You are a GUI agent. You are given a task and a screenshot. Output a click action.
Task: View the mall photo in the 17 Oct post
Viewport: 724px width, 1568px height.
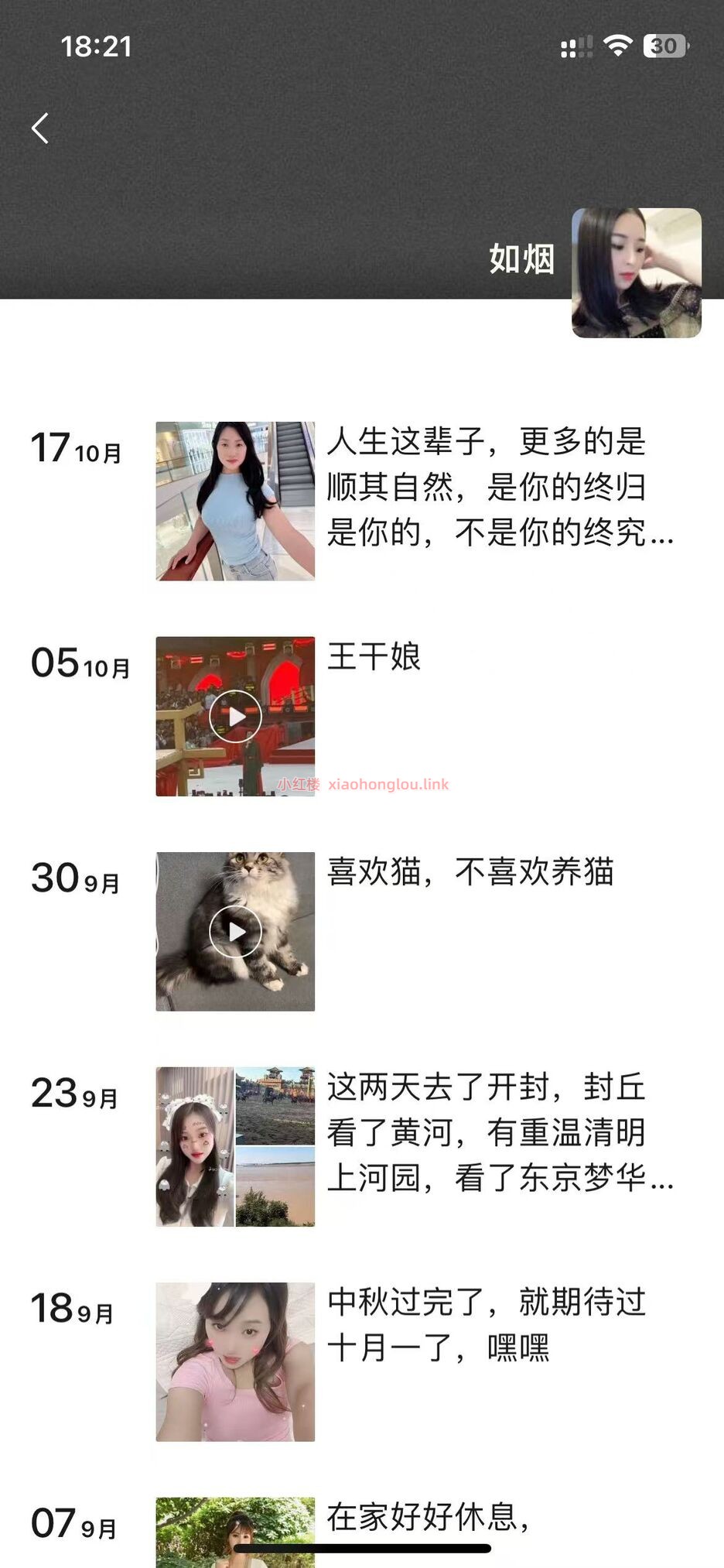pyautogui.click(x=235, y=501)
